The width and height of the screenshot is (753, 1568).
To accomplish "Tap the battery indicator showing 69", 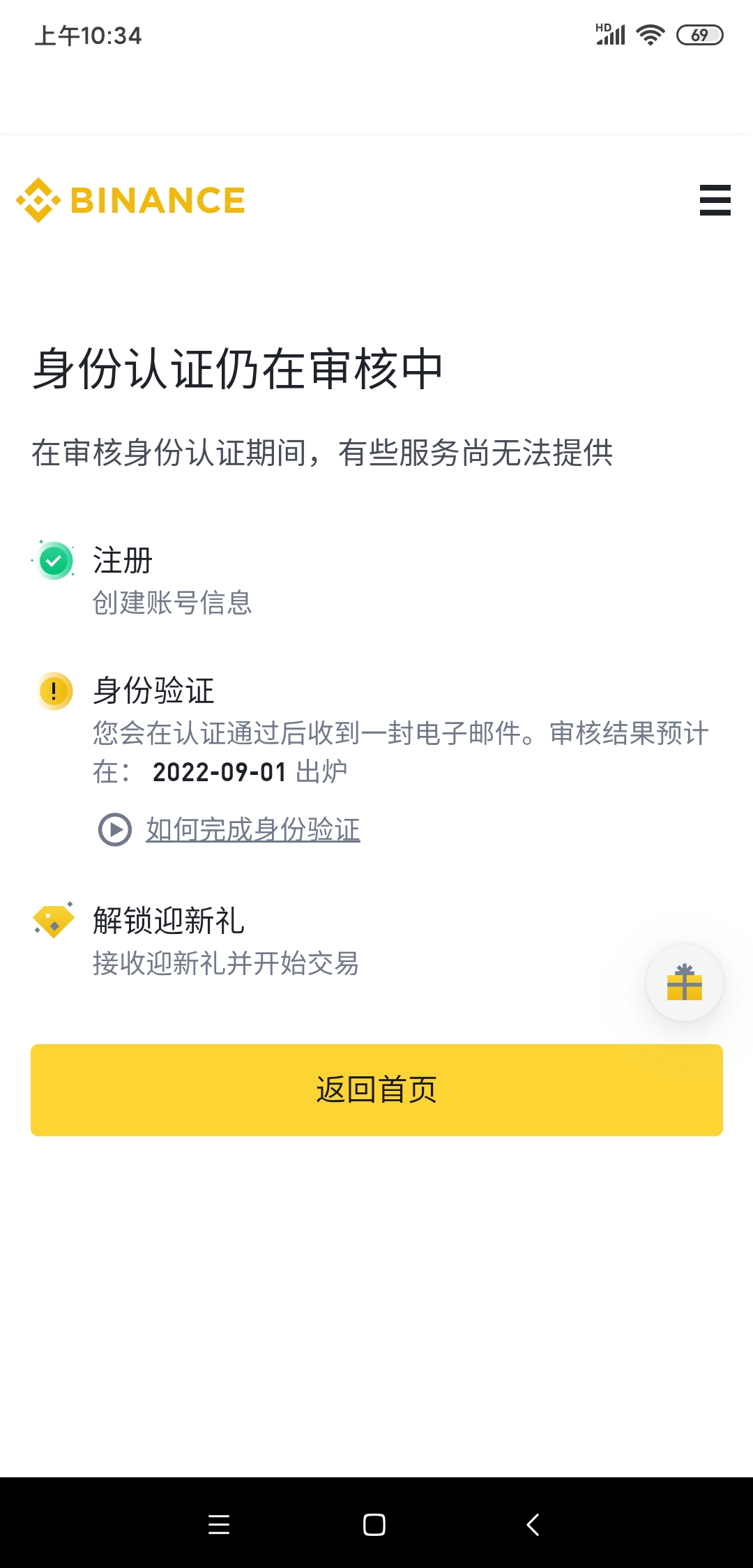I will (699, 33).
